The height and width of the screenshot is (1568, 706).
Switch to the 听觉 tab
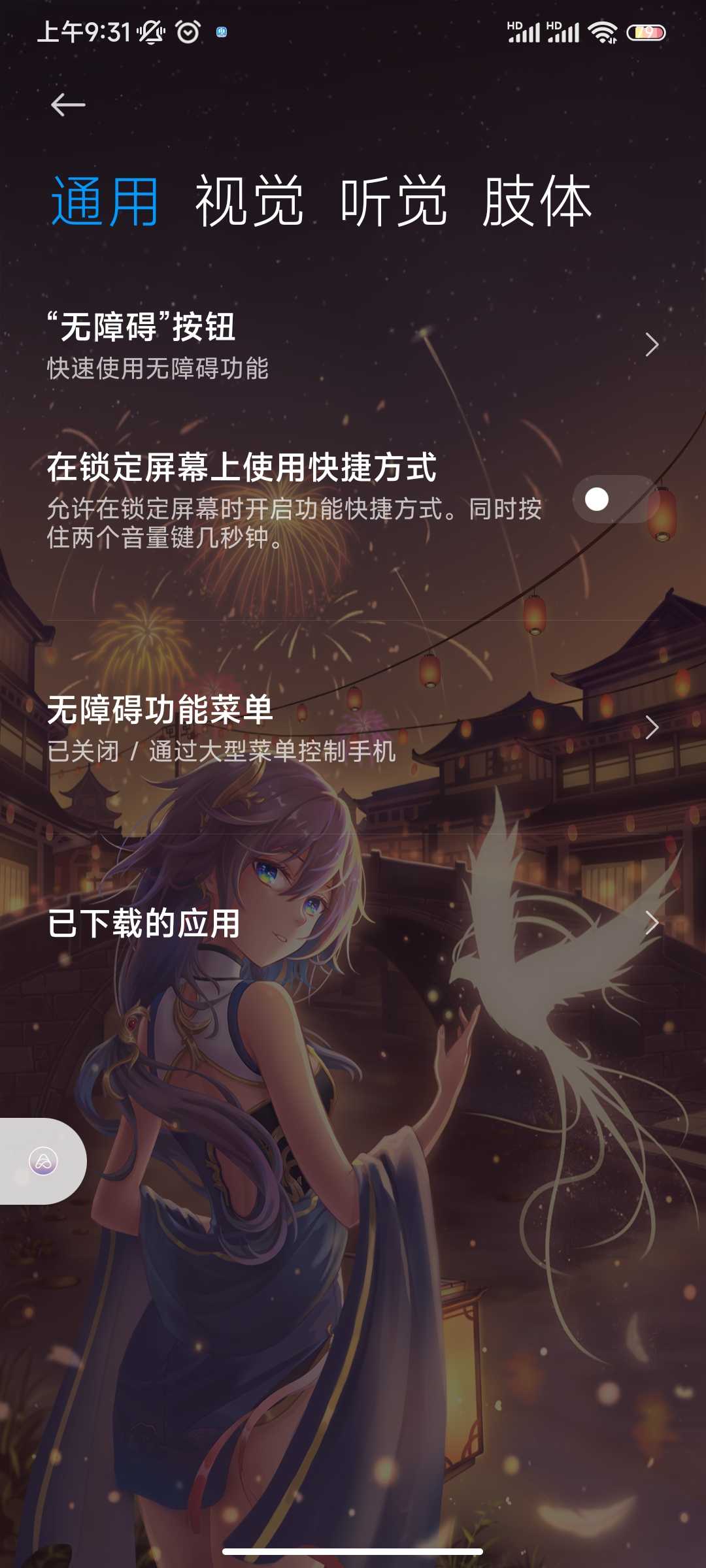pyautogui.click(x=394, y=202)
